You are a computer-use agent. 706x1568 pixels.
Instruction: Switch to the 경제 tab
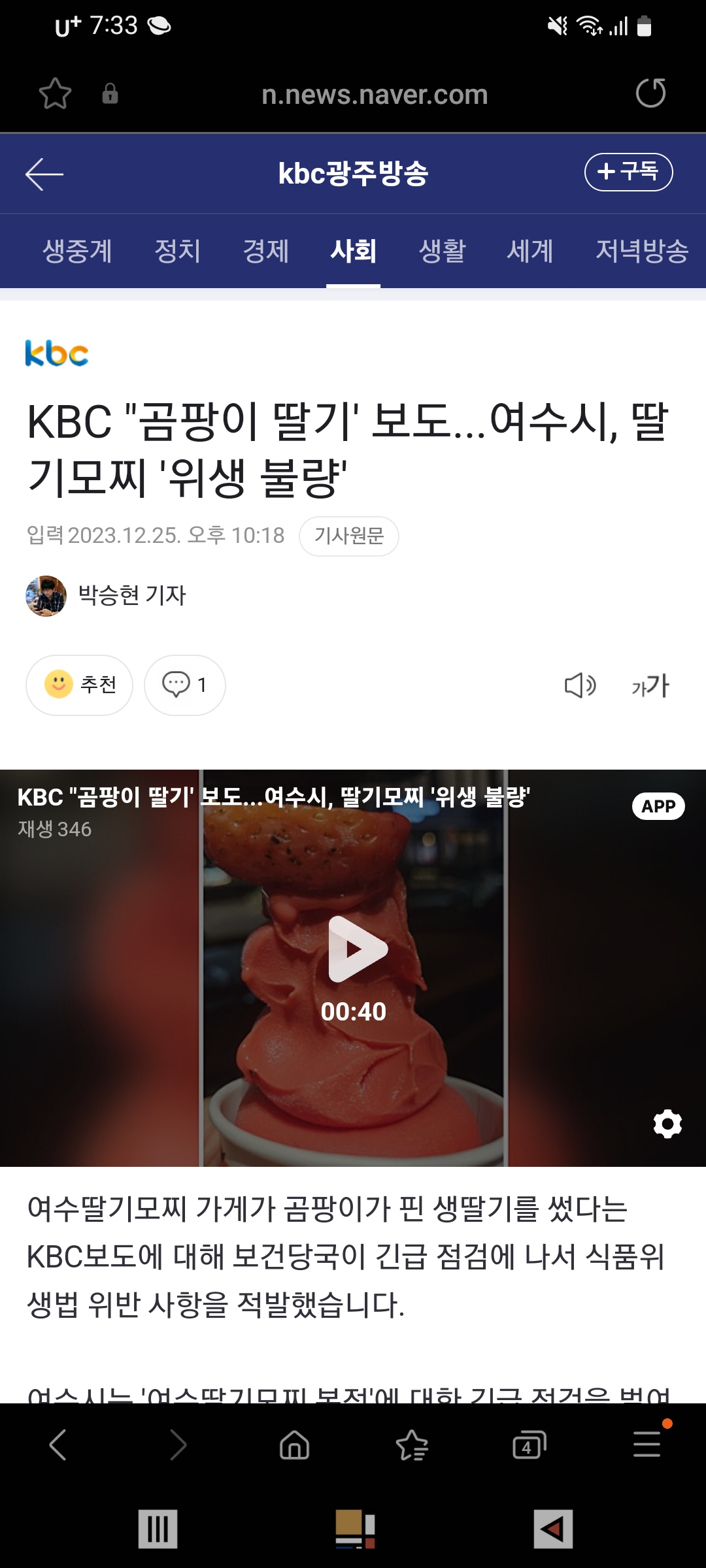pyautogui.click(x=265, y=251)
